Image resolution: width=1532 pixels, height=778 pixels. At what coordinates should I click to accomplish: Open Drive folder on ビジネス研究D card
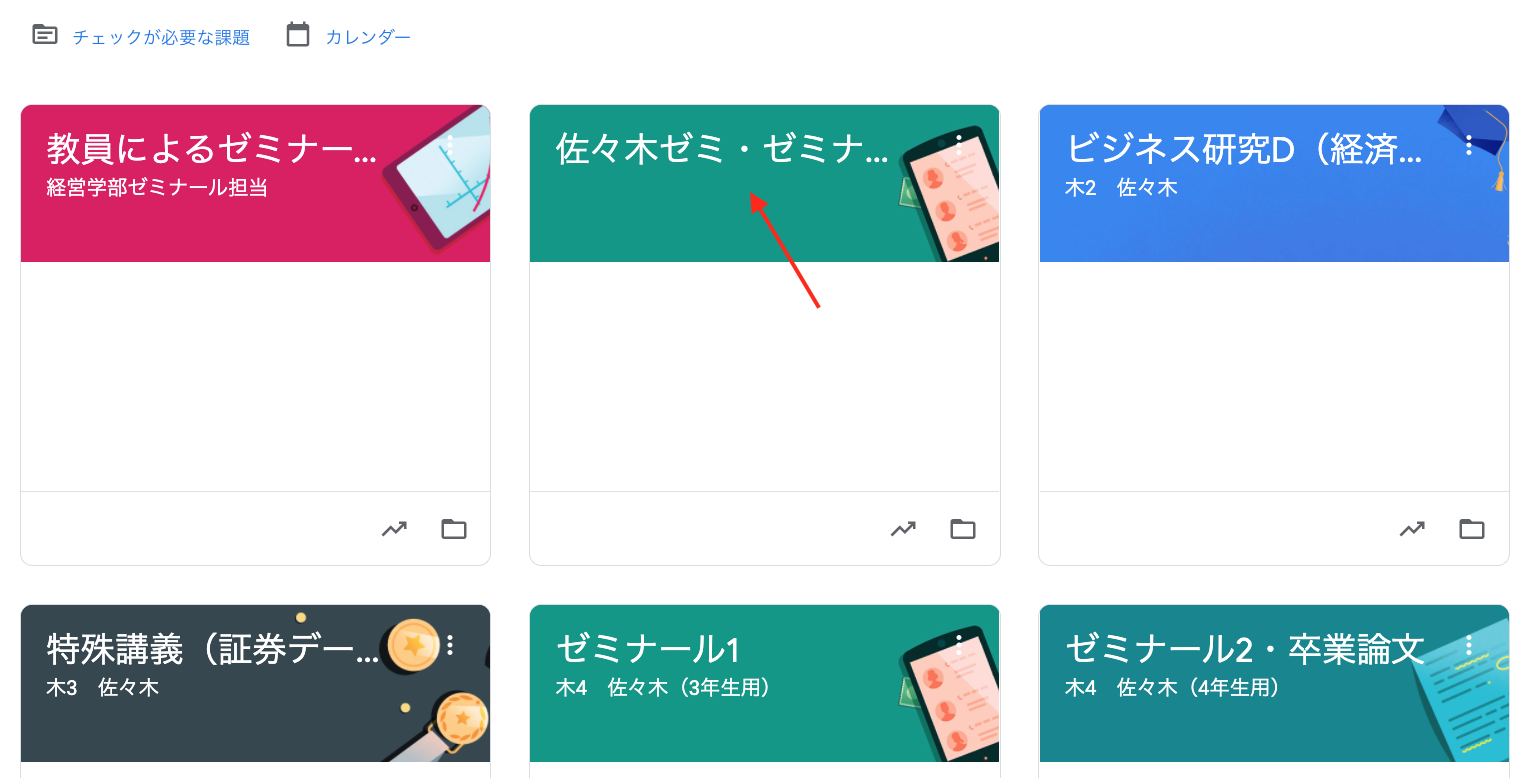(x=1472, y=529)
